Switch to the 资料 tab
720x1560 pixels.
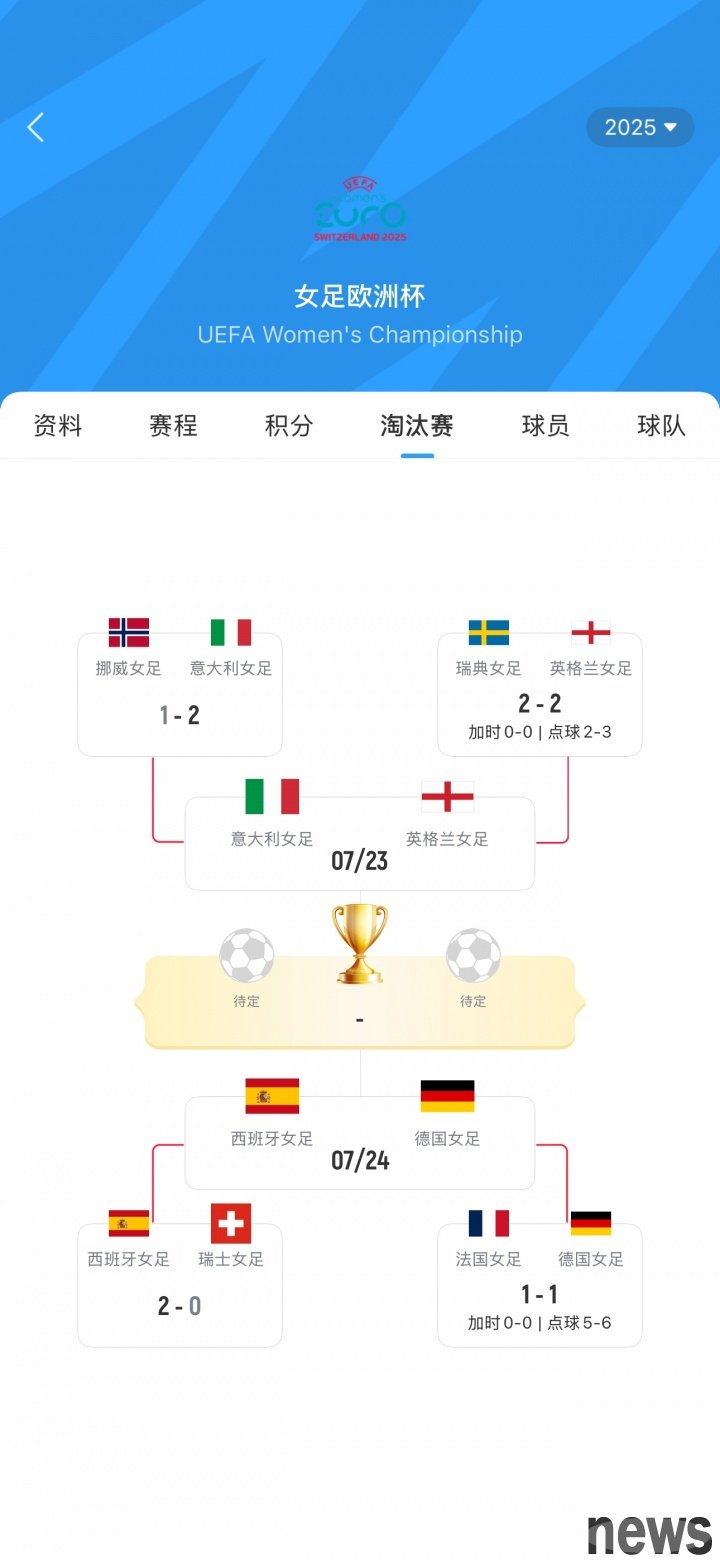pyautogui.click(x=58, y=426)
